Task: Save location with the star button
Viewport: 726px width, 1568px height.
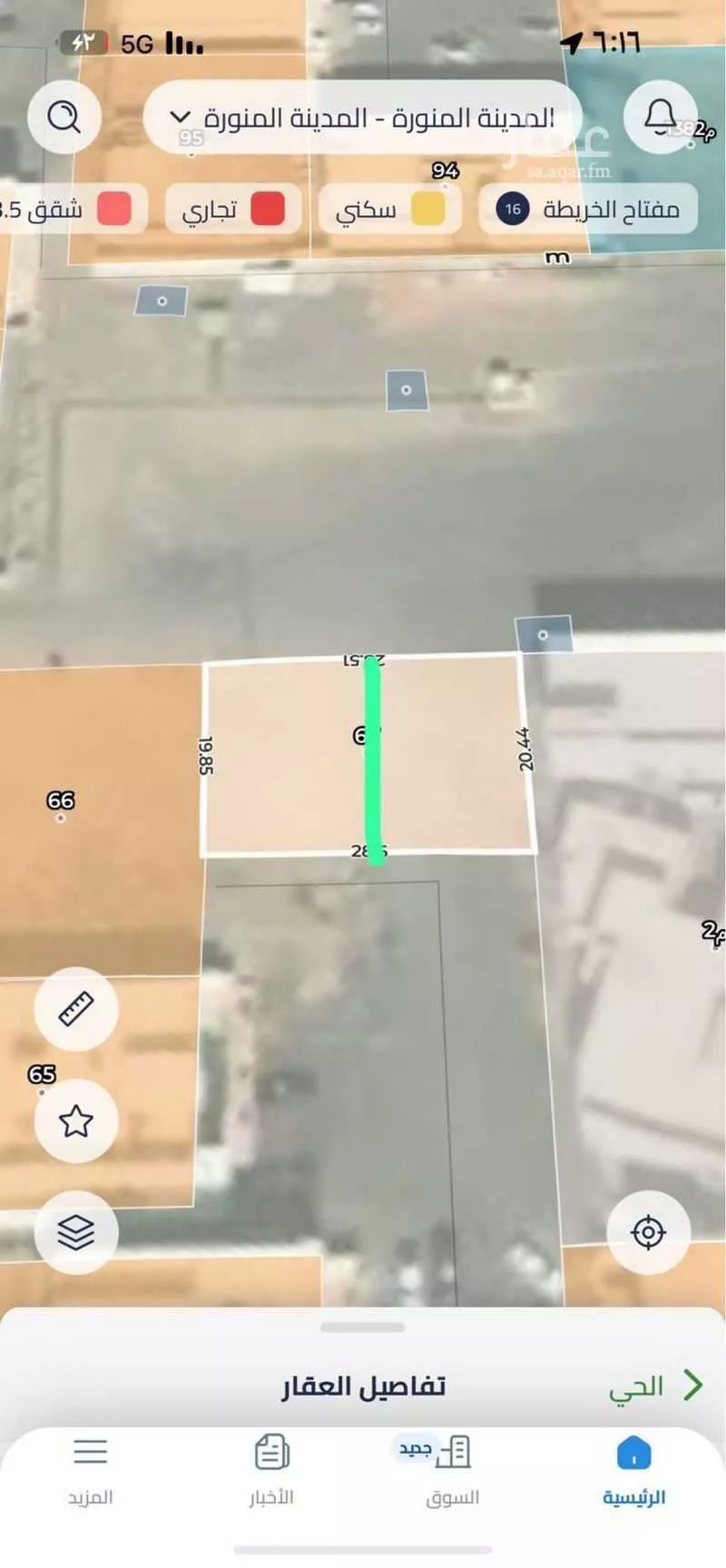Action: (76, 1122)
